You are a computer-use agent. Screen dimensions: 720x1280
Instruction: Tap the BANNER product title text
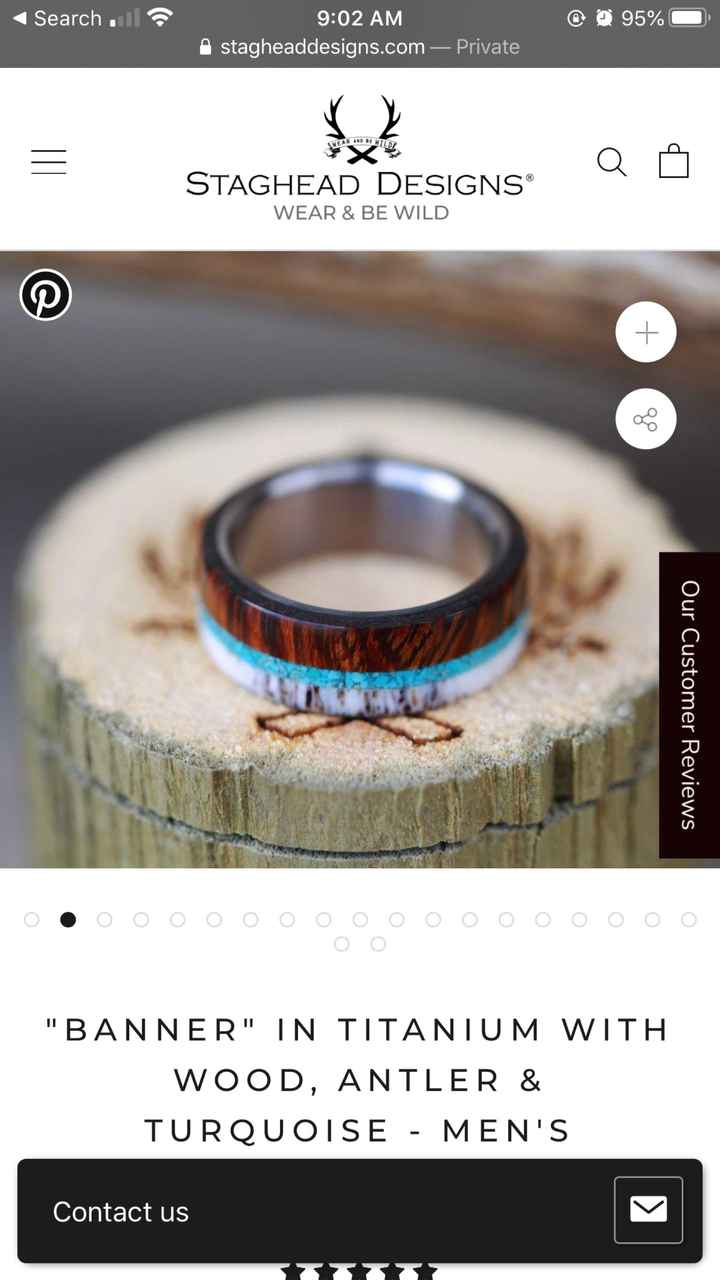360,1079
